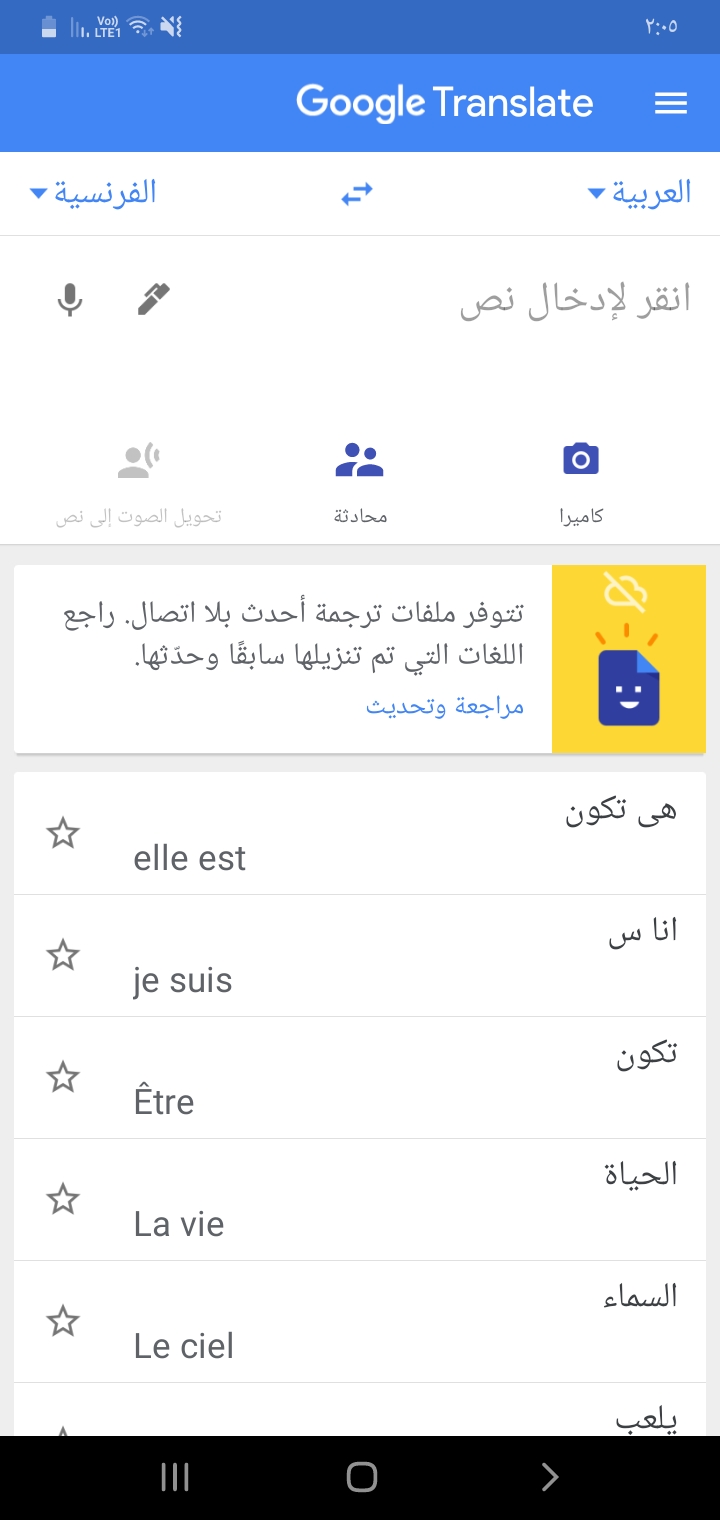Select the handwriting input tool
Viewport: 720px width, 1520px height.
pyautogui.click(x=152, y=299)
